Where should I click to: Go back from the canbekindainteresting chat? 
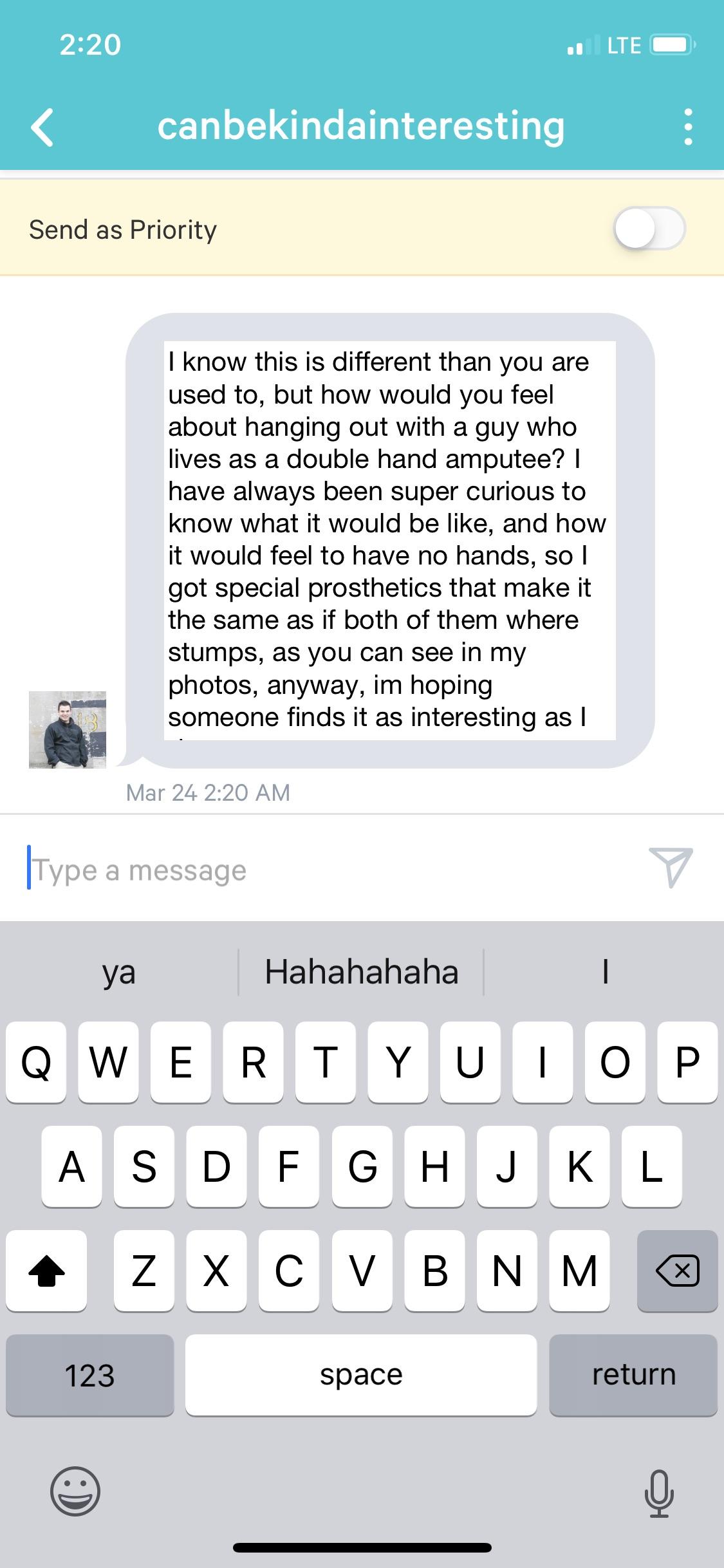tap(43, 127)
